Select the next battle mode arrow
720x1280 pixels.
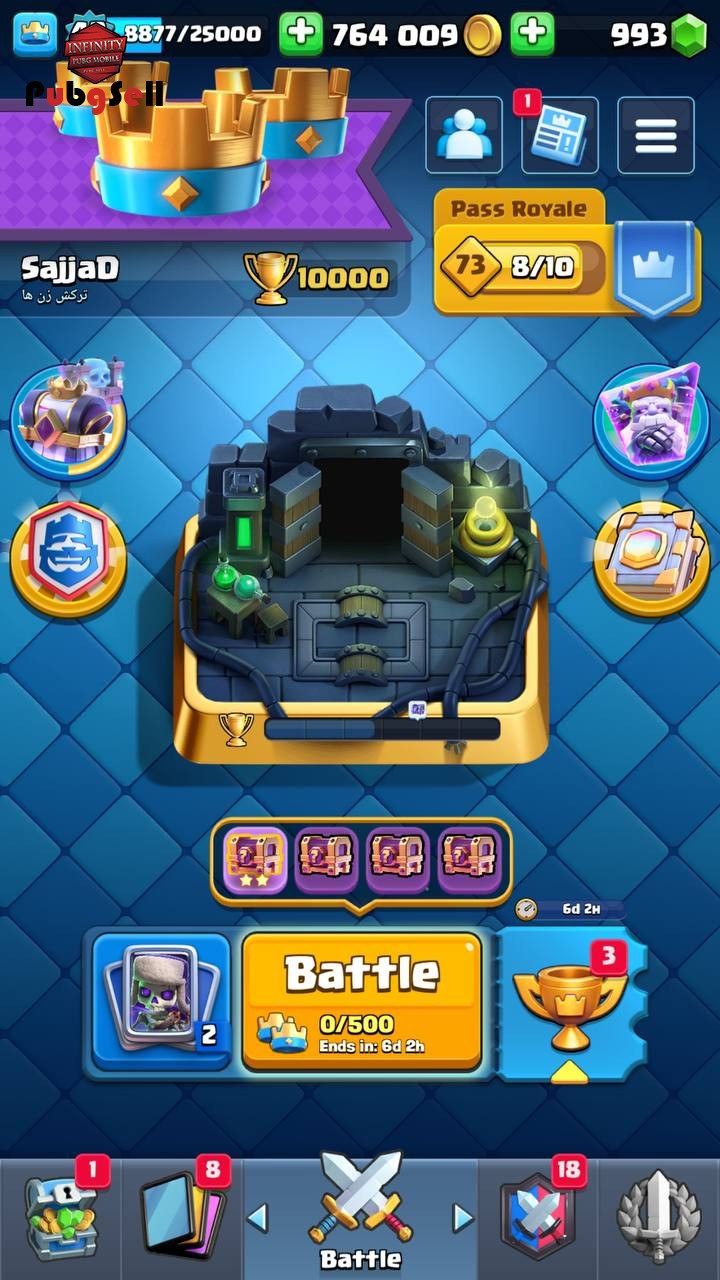tap(462, 1218)
